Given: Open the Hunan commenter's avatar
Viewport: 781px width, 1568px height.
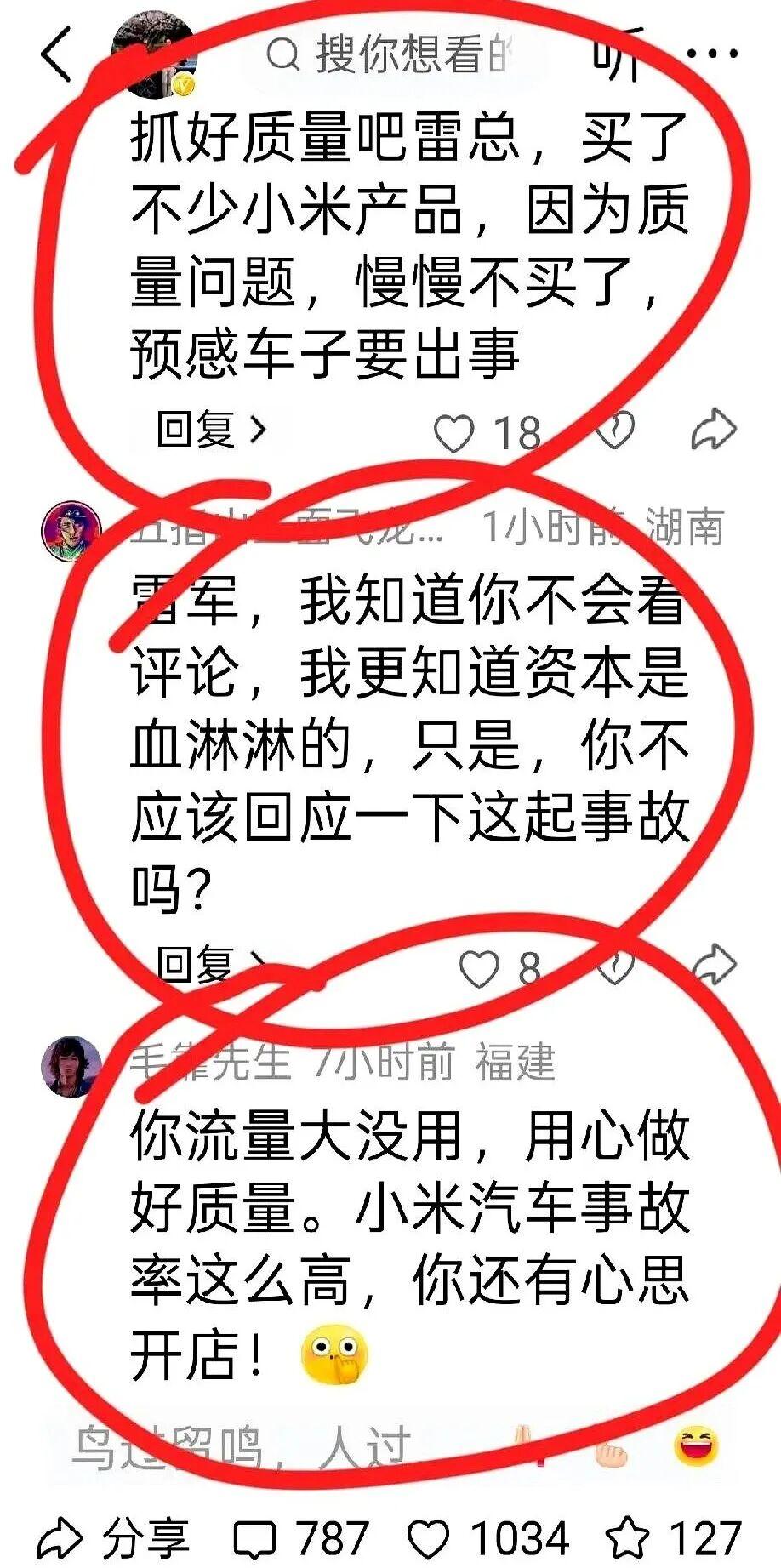Looking at the screenshot, I should coord(72,531).
